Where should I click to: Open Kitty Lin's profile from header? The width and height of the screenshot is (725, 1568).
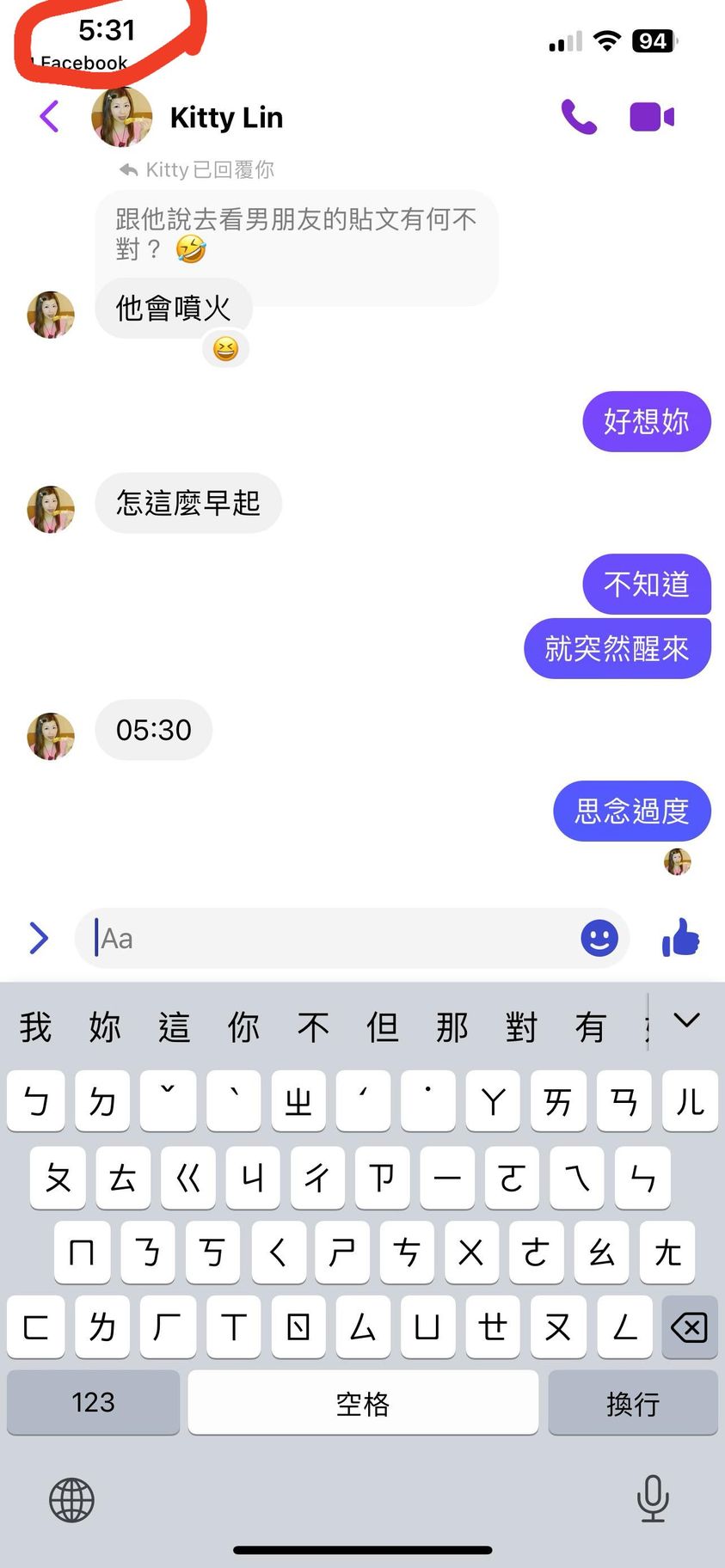pyautogui.click(x=226, y=117)
